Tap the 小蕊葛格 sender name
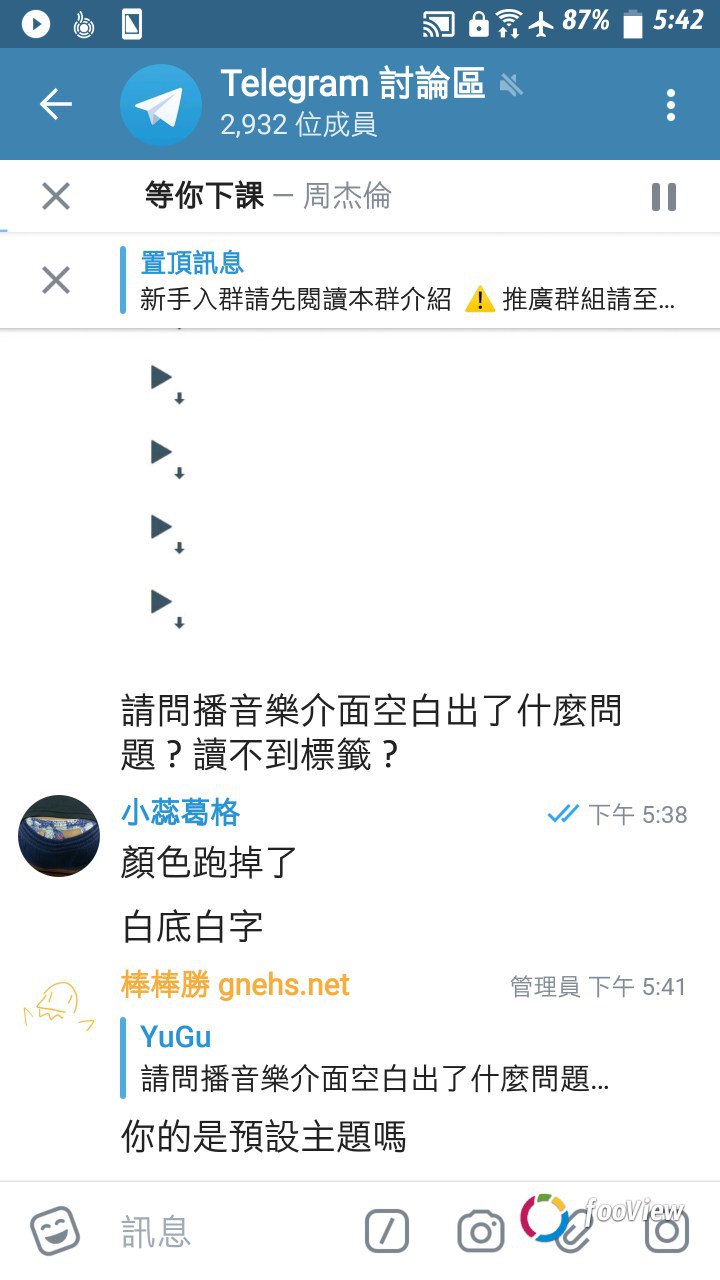 pyautogui.click(x=181, y=813)
